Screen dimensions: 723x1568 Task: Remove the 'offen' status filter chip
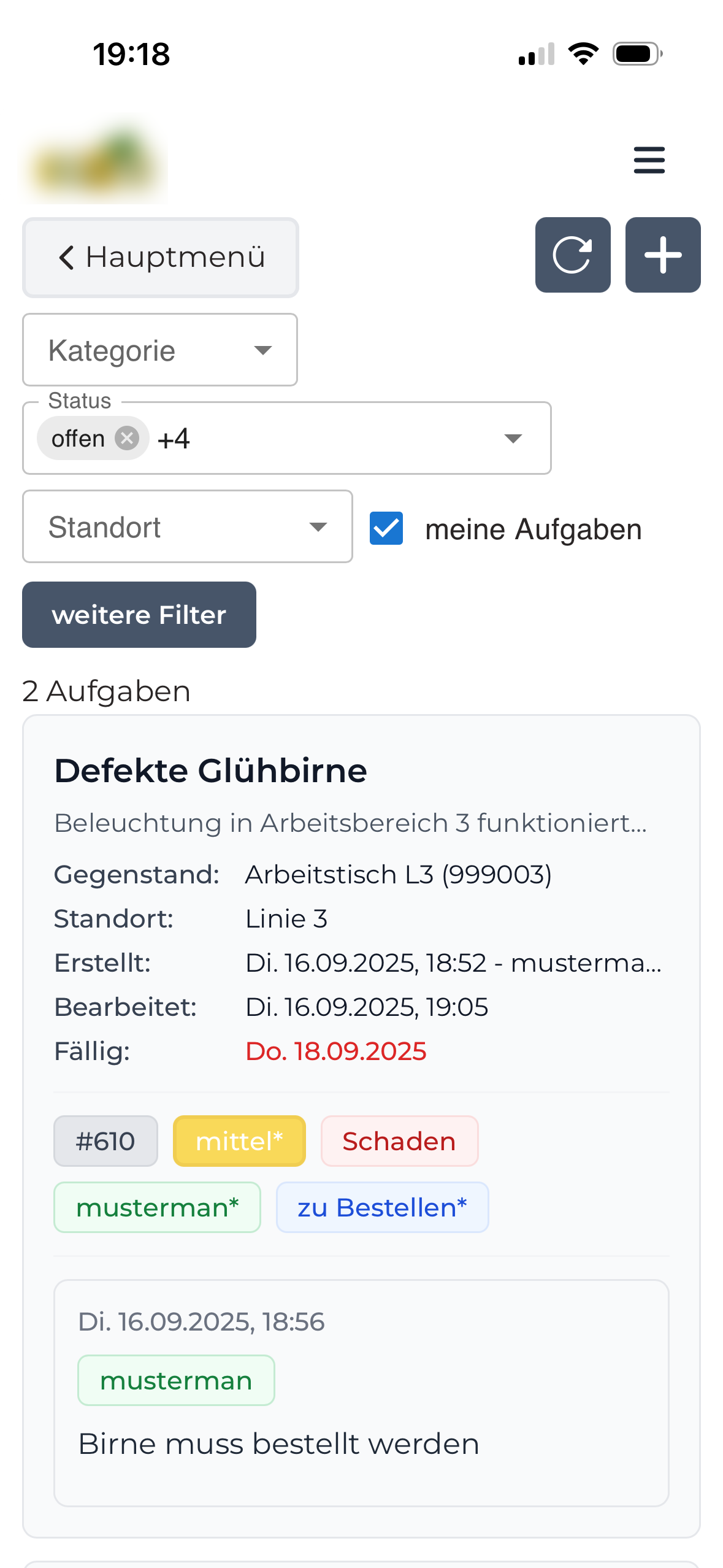coord(127,437)
